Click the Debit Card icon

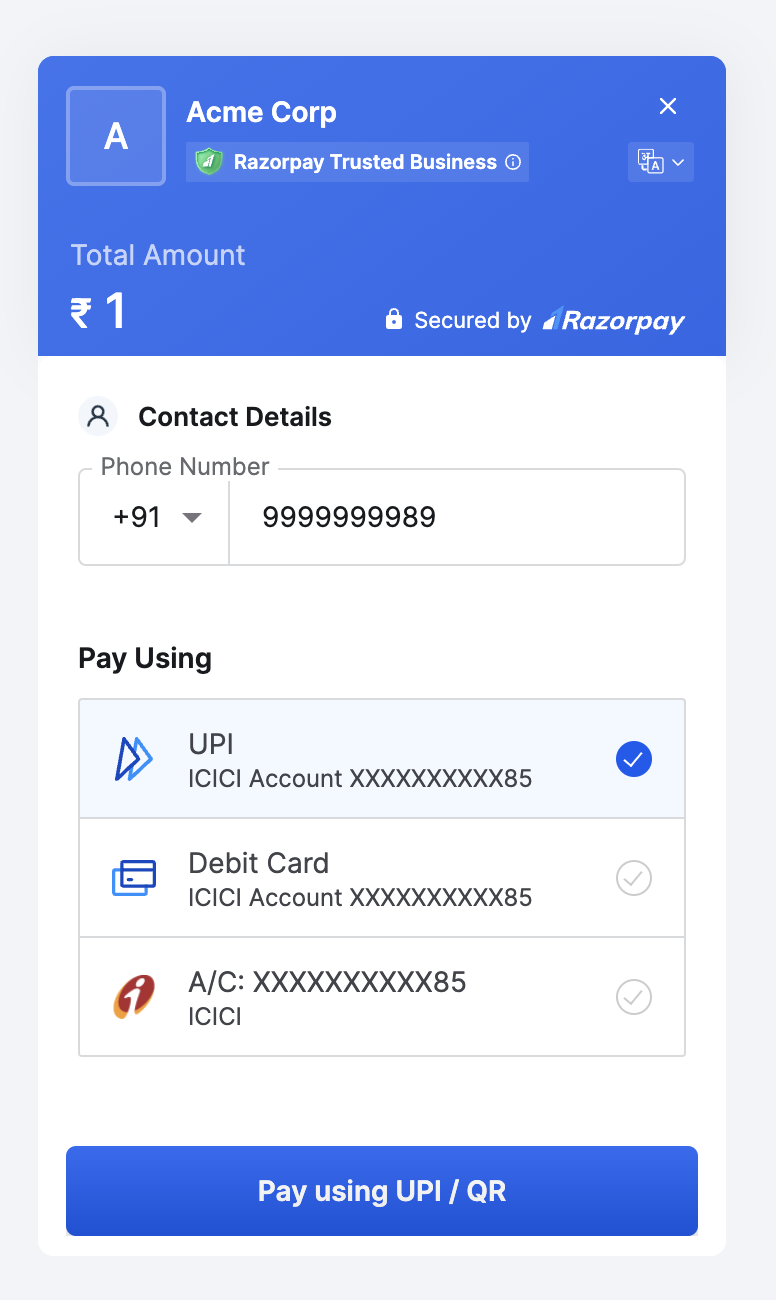[131, 877]
